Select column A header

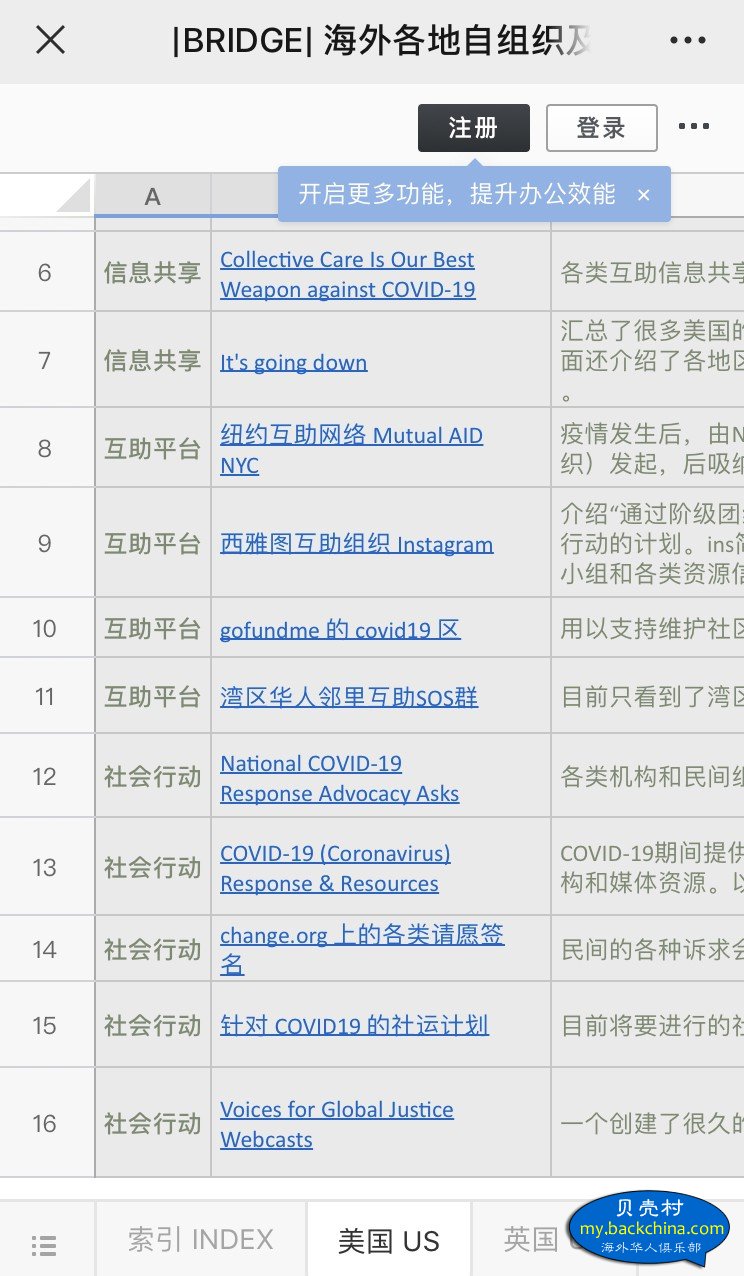click(153, 196)
